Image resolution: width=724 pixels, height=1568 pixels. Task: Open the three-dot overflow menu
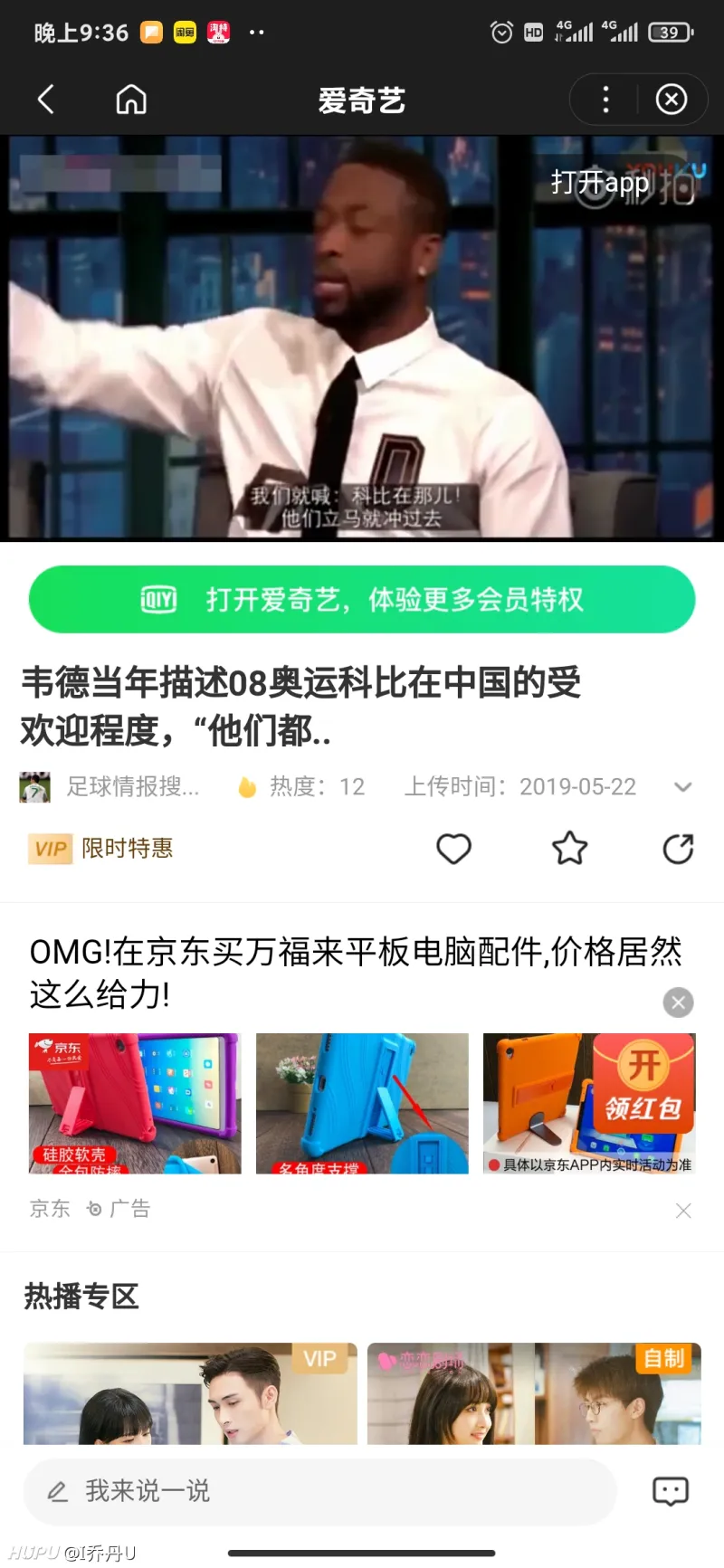(605, 100)
